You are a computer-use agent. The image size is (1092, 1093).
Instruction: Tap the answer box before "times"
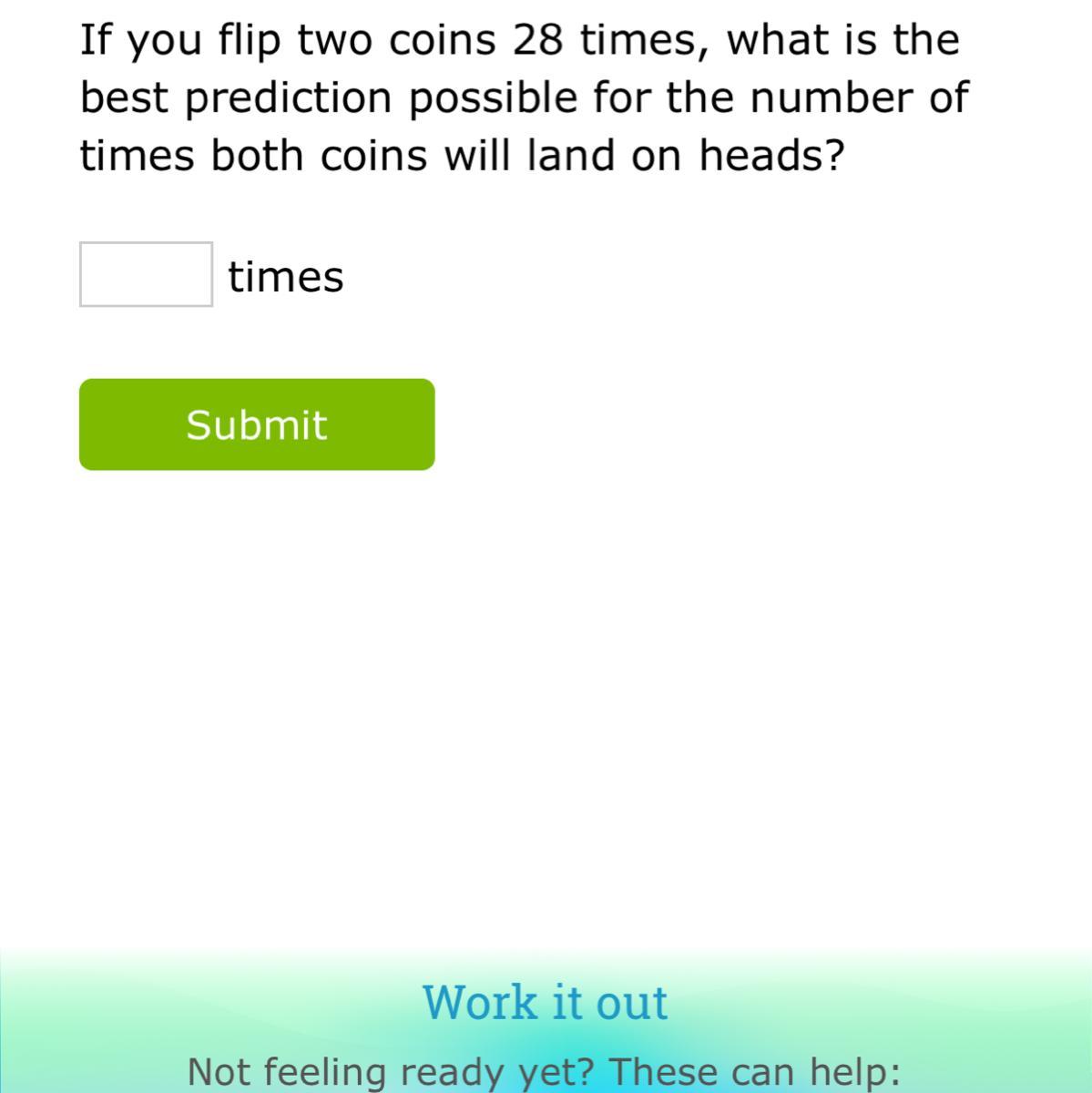[146, 274]
